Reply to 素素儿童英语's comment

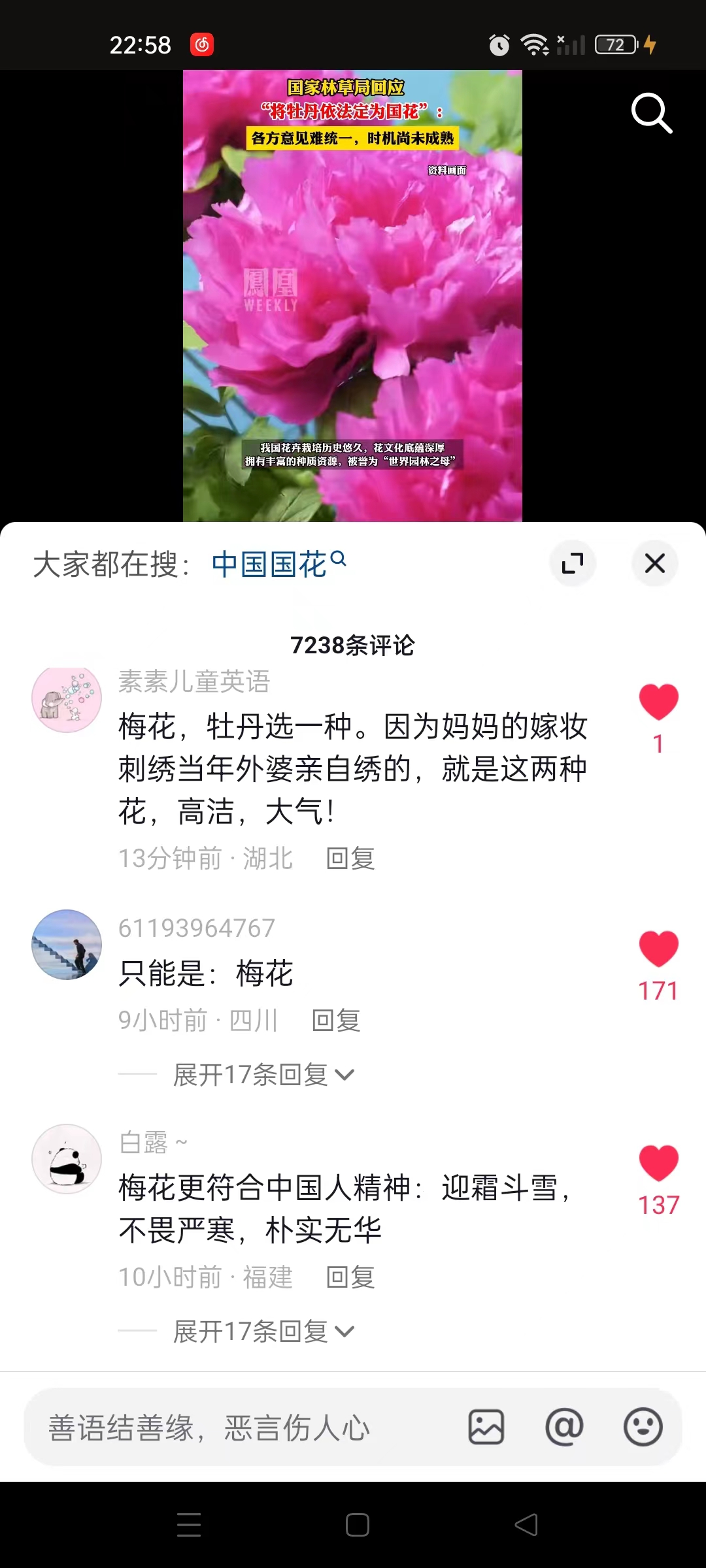coord(350,858)
